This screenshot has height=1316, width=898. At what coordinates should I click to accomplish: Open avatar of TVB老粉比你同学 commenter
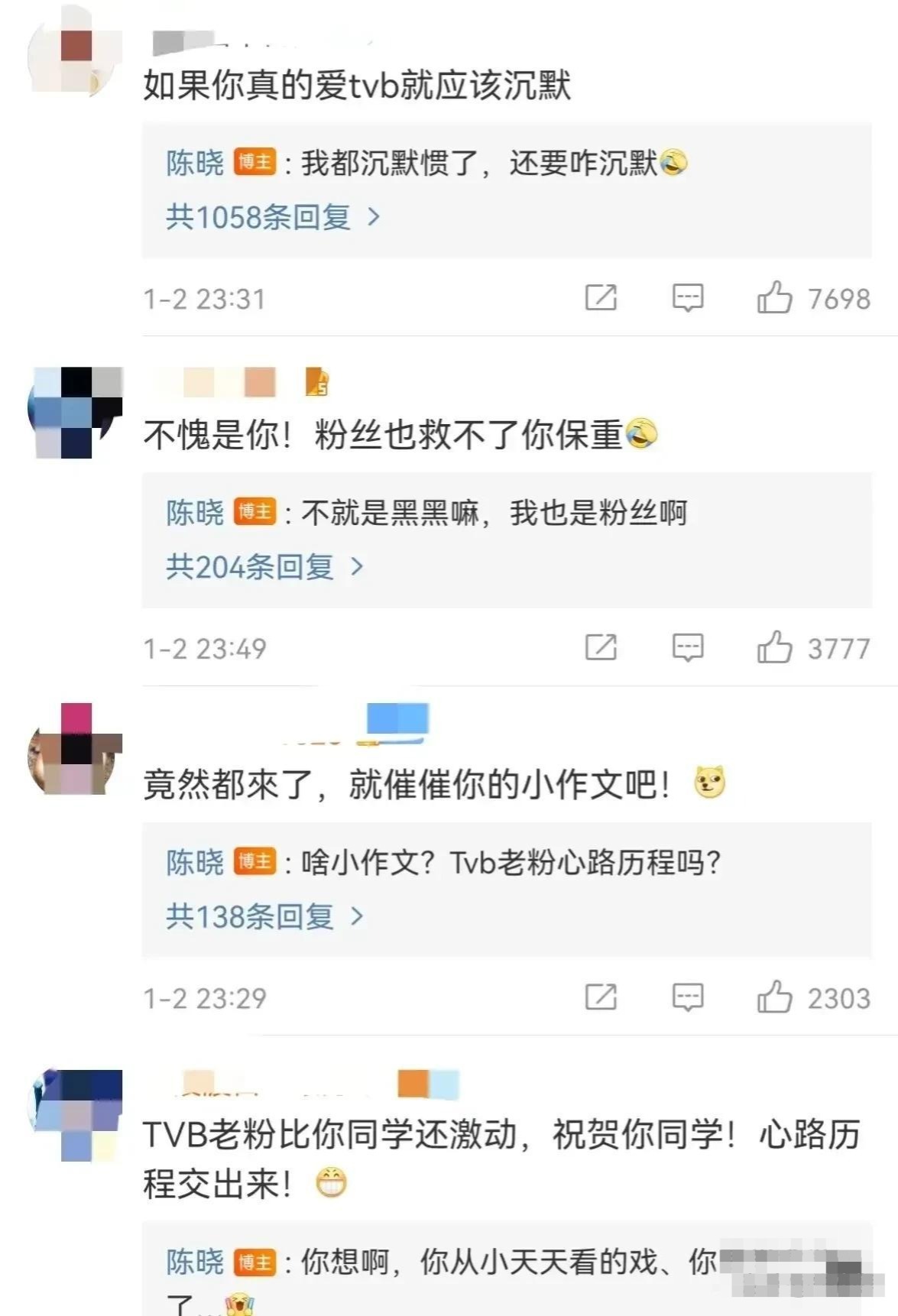[x=74, y=1114]
